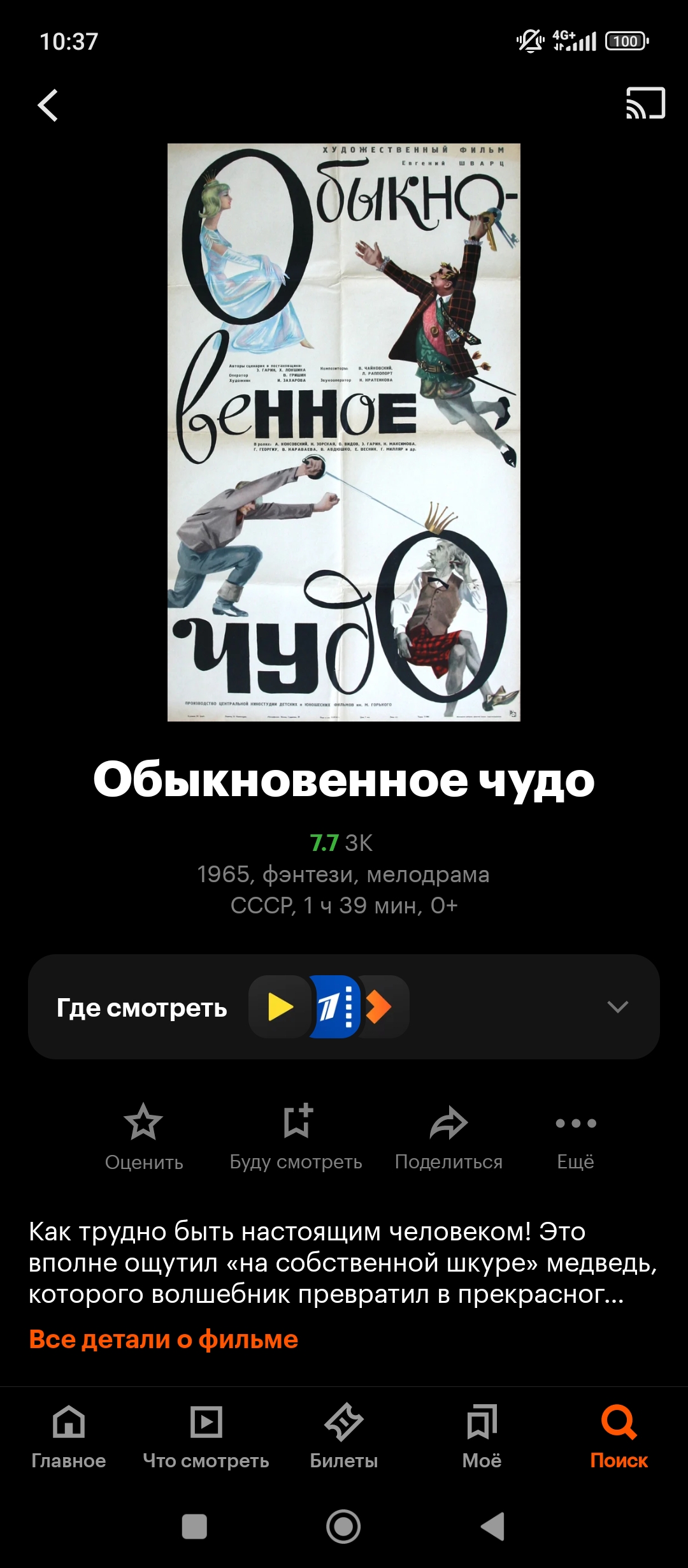The image size is (688, 1568).
Task: Open Все детали о фильме link
Action: tap(164, 1339)
